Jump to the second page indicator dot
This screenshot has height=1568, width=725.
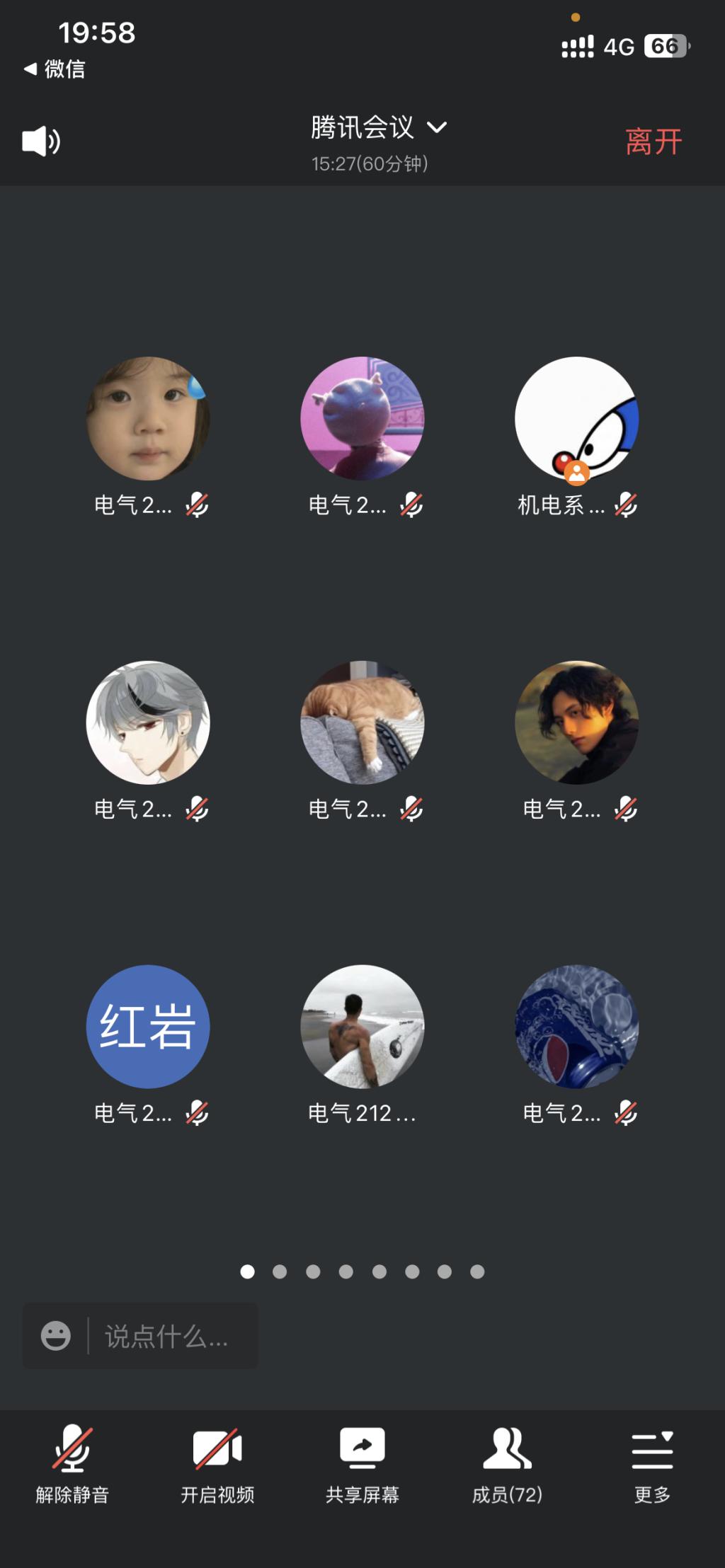280,1272
